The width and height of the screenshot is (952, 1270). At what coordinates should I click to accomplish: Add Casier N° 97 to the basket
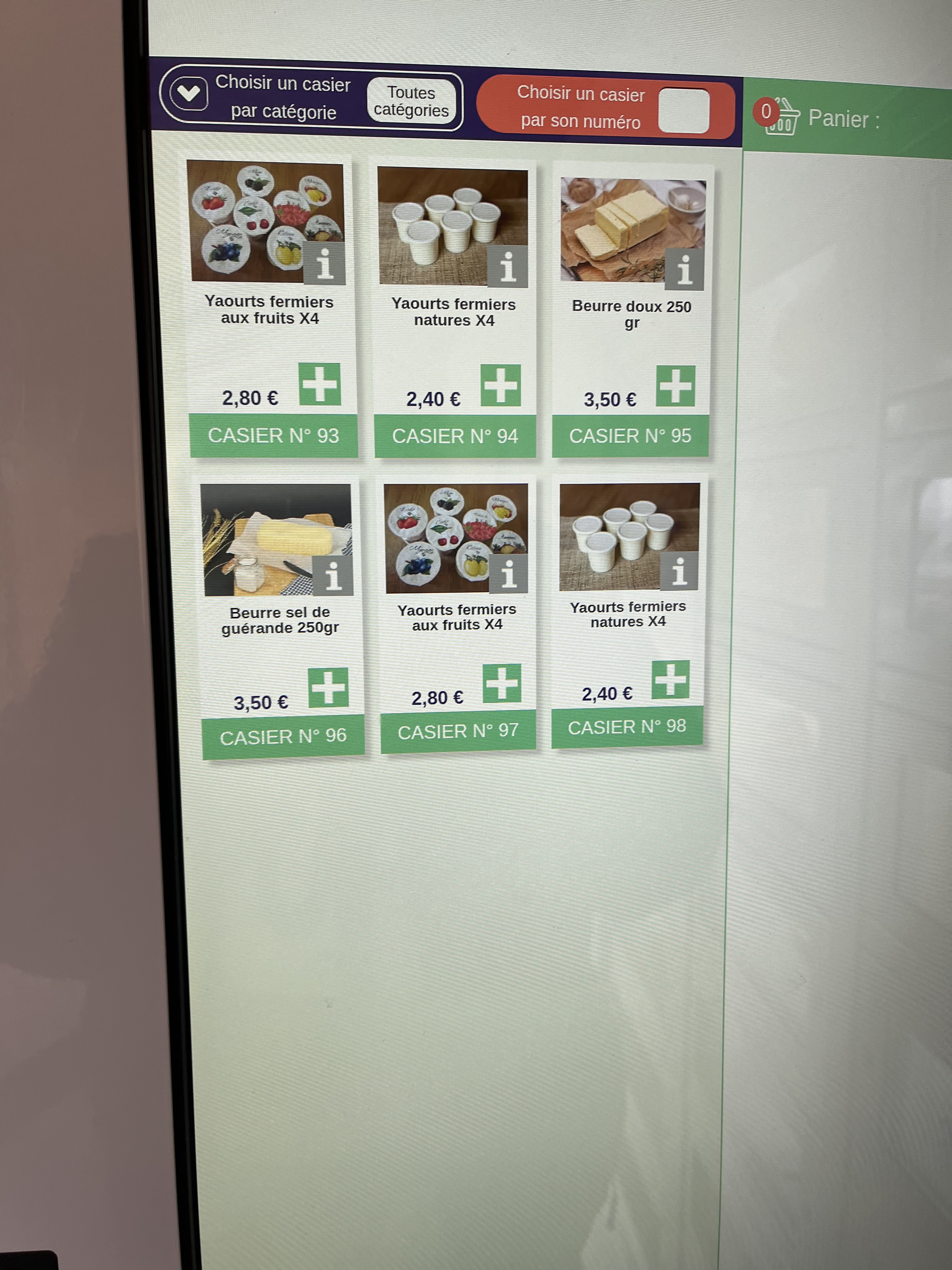coord(501,683)
